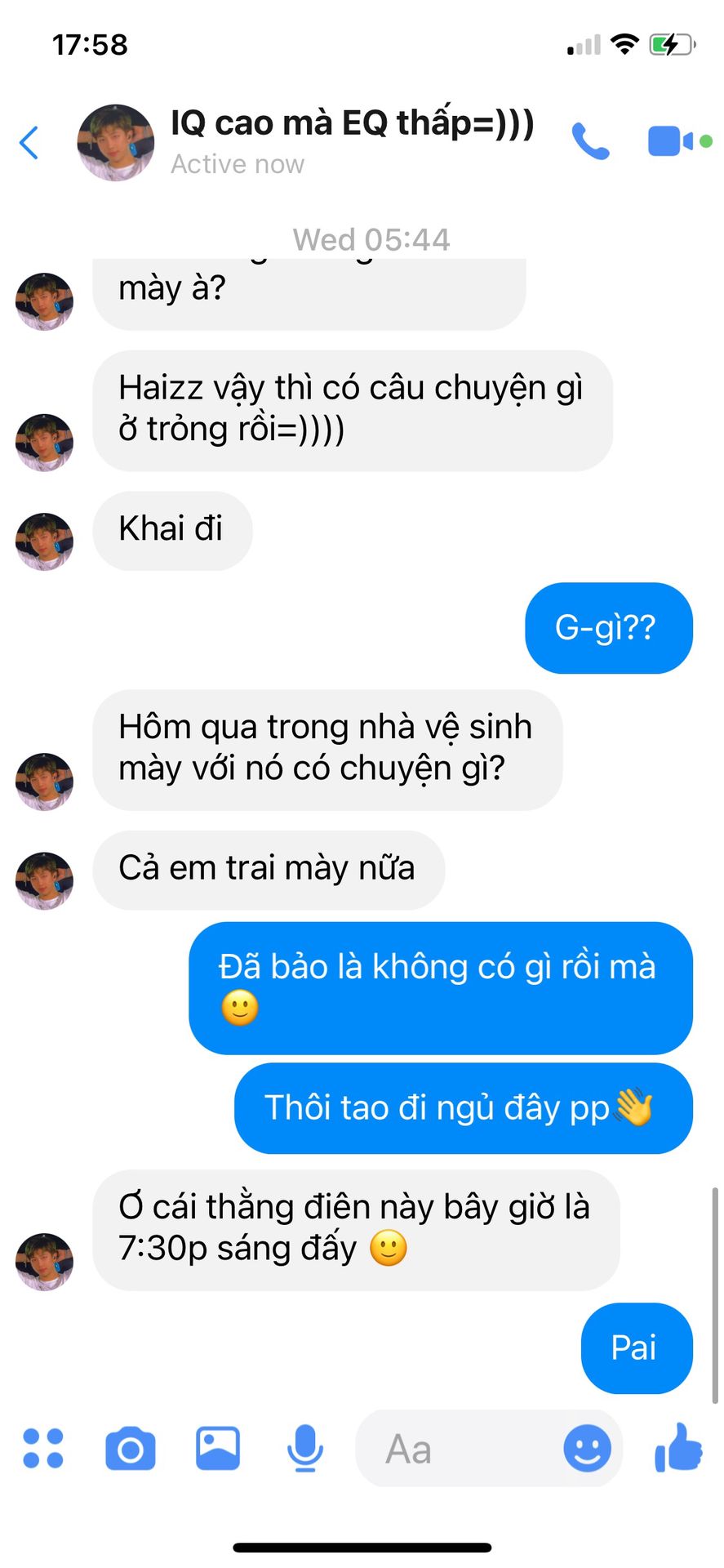Go back to the chat list
Screen dimensions: 724x1568
(x=29, y=143)
